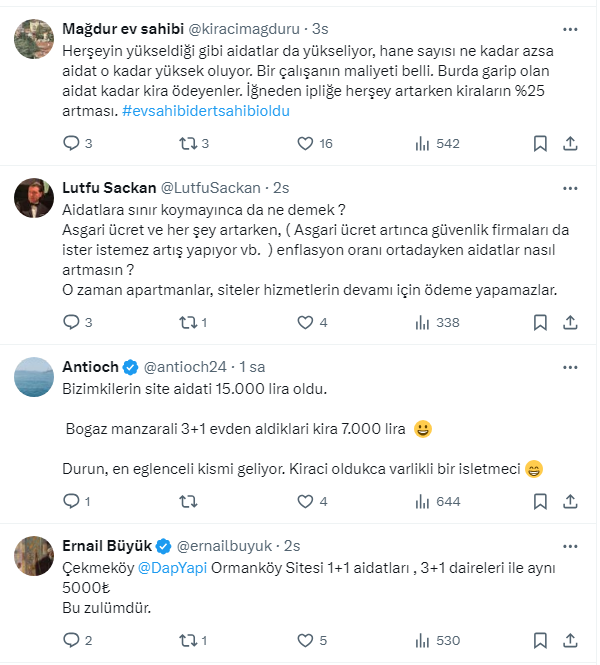Like Lutfu Sackan's tweet
600x665 pixels.
point(306,323)
